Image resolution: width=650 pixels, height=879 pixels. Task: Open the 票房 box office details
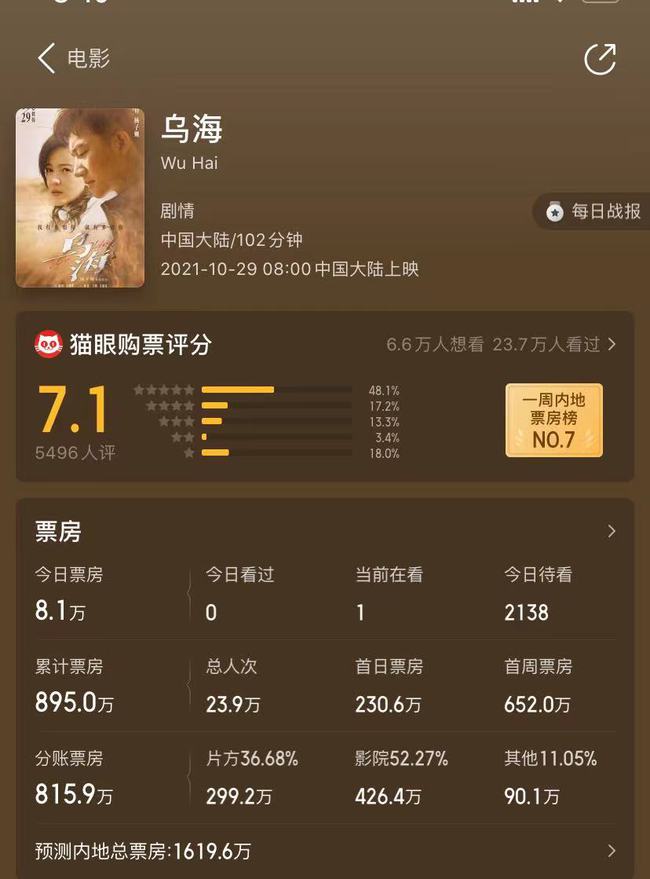(x=611, y=531)
